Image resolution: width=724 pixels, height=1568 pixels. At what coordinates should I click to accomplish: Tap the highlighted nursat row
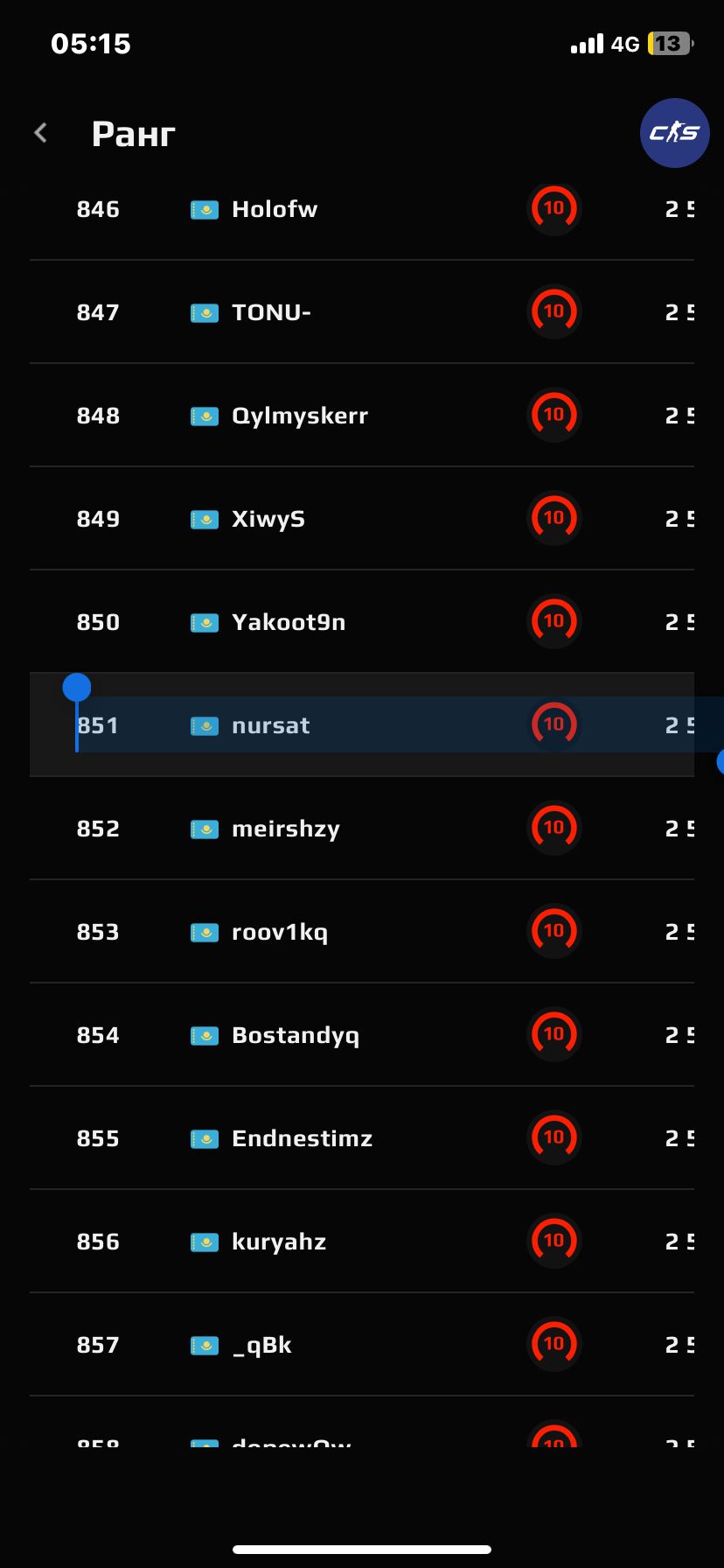point(271,726)
